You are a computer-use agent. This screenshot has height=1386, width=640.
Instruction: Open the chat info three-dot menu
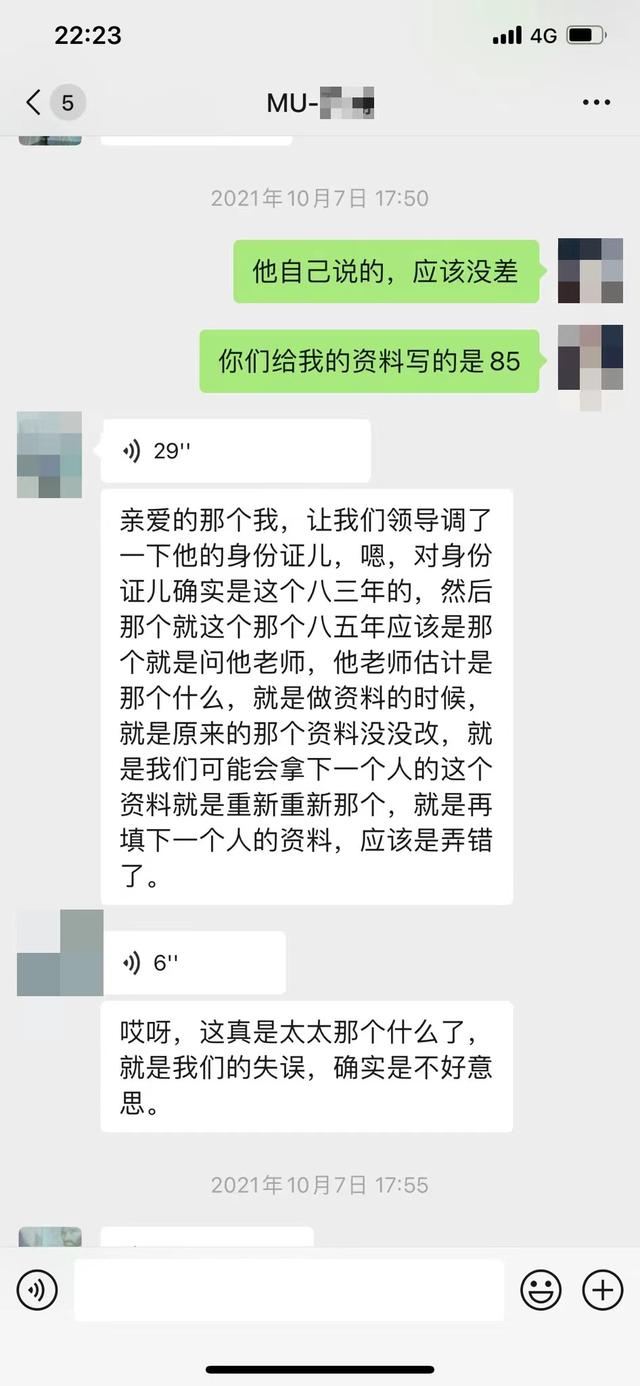[595, 102]
